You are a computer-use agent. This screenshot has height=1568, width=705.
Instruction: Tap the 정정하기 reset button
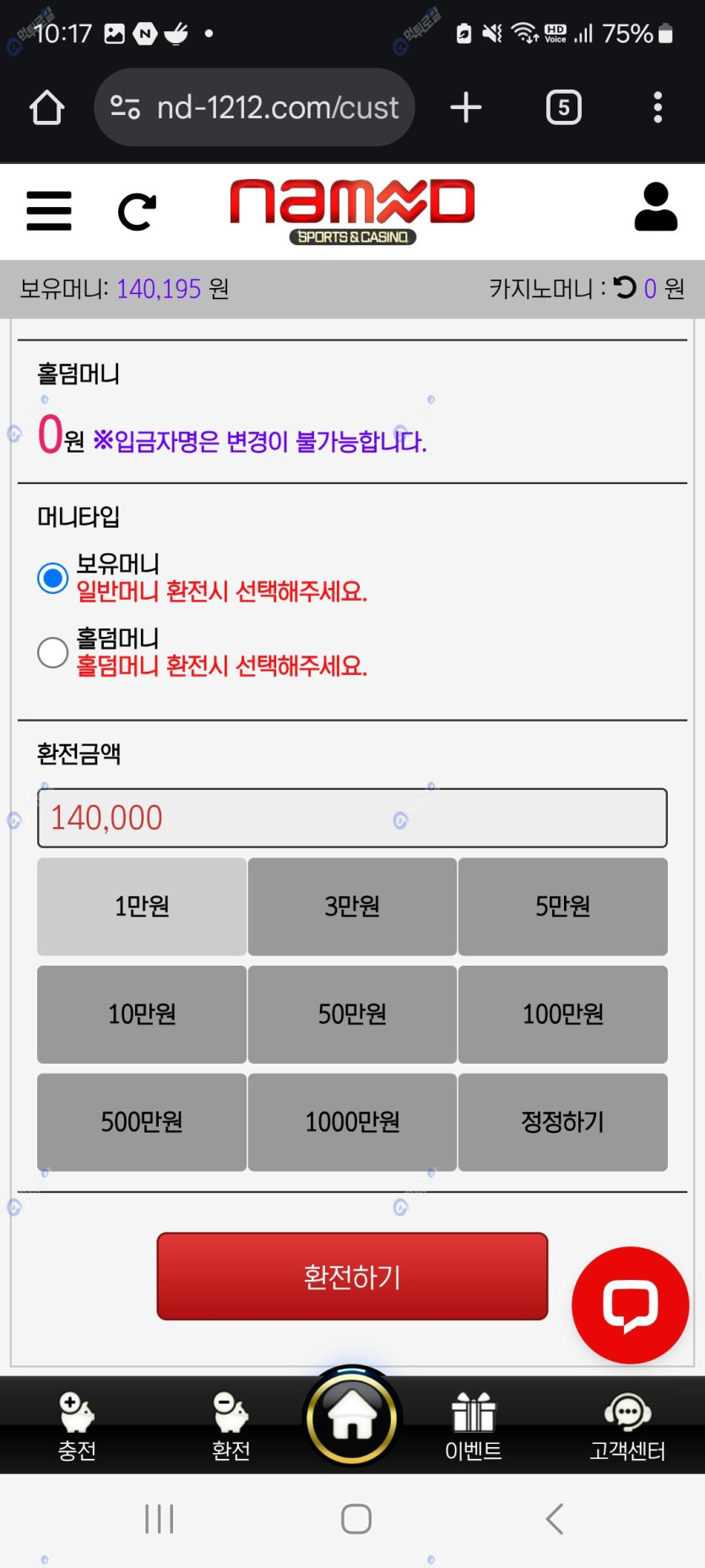pyautogui.click(x=562, y=1122)
